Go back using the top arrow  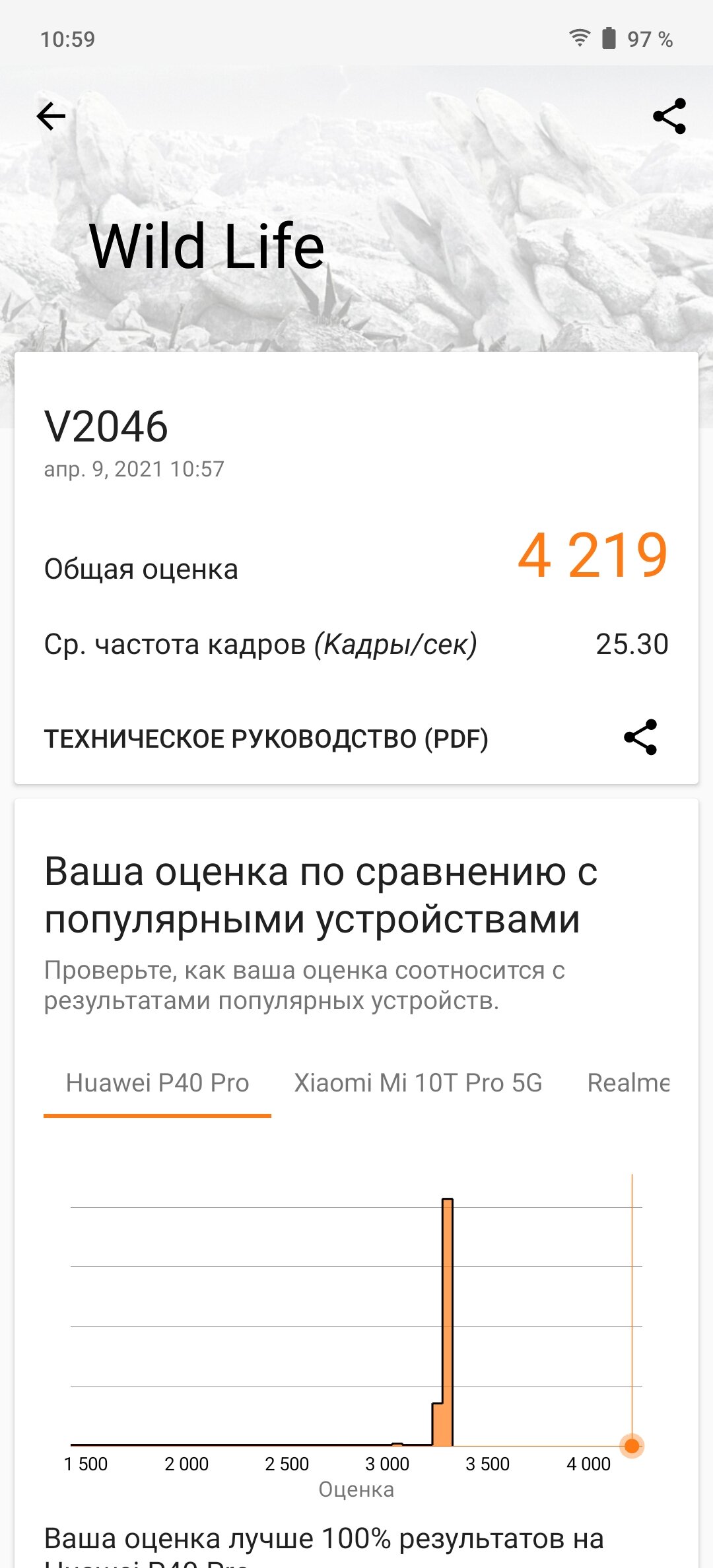click(x=51, y=117)
